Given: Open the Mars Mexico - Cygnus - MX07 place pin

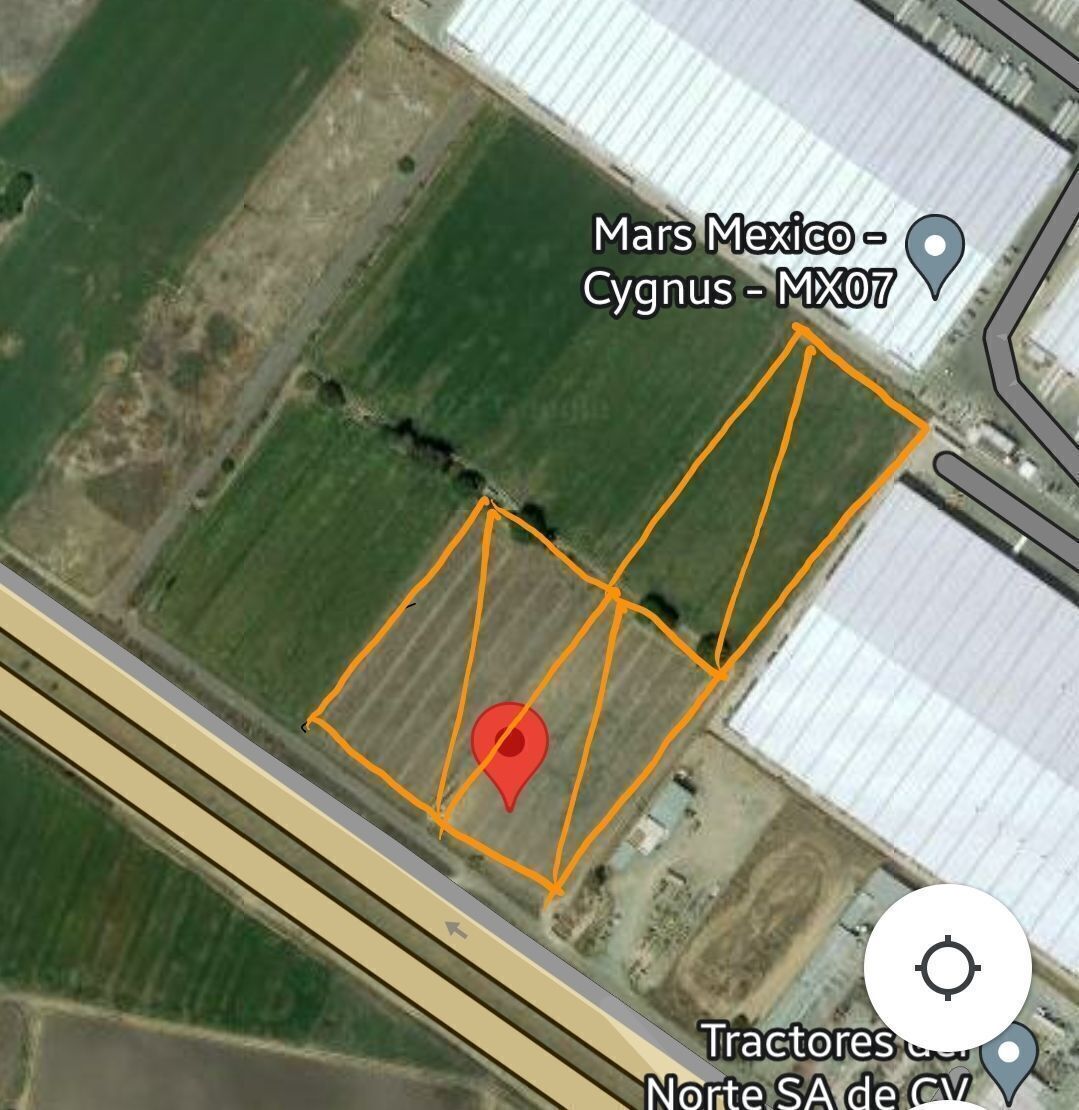Looking at the screenshot, I should 934,250.
